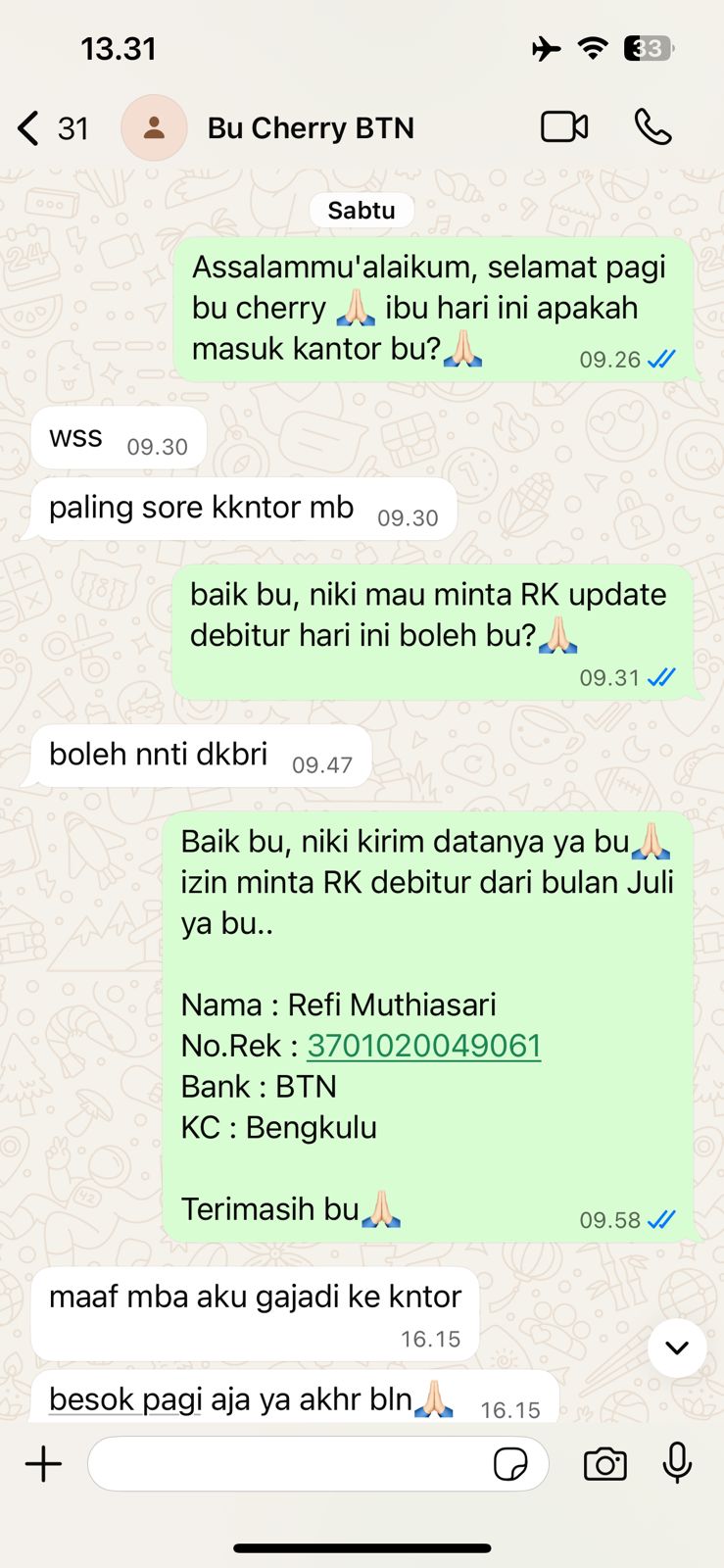Tap the microphone to record voice message
Viewport: 724px width, 1568px height.
click(x=677, y=1464)
